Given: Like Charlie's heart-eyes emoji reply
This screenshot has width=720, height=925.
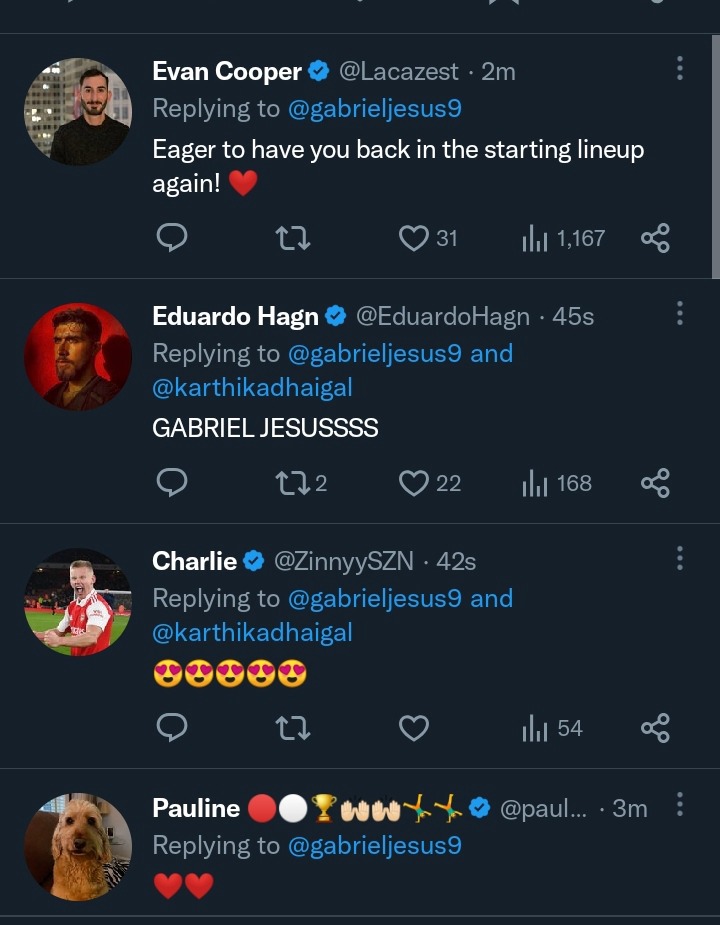Looking at the screenshot, I should click(414, 728).
